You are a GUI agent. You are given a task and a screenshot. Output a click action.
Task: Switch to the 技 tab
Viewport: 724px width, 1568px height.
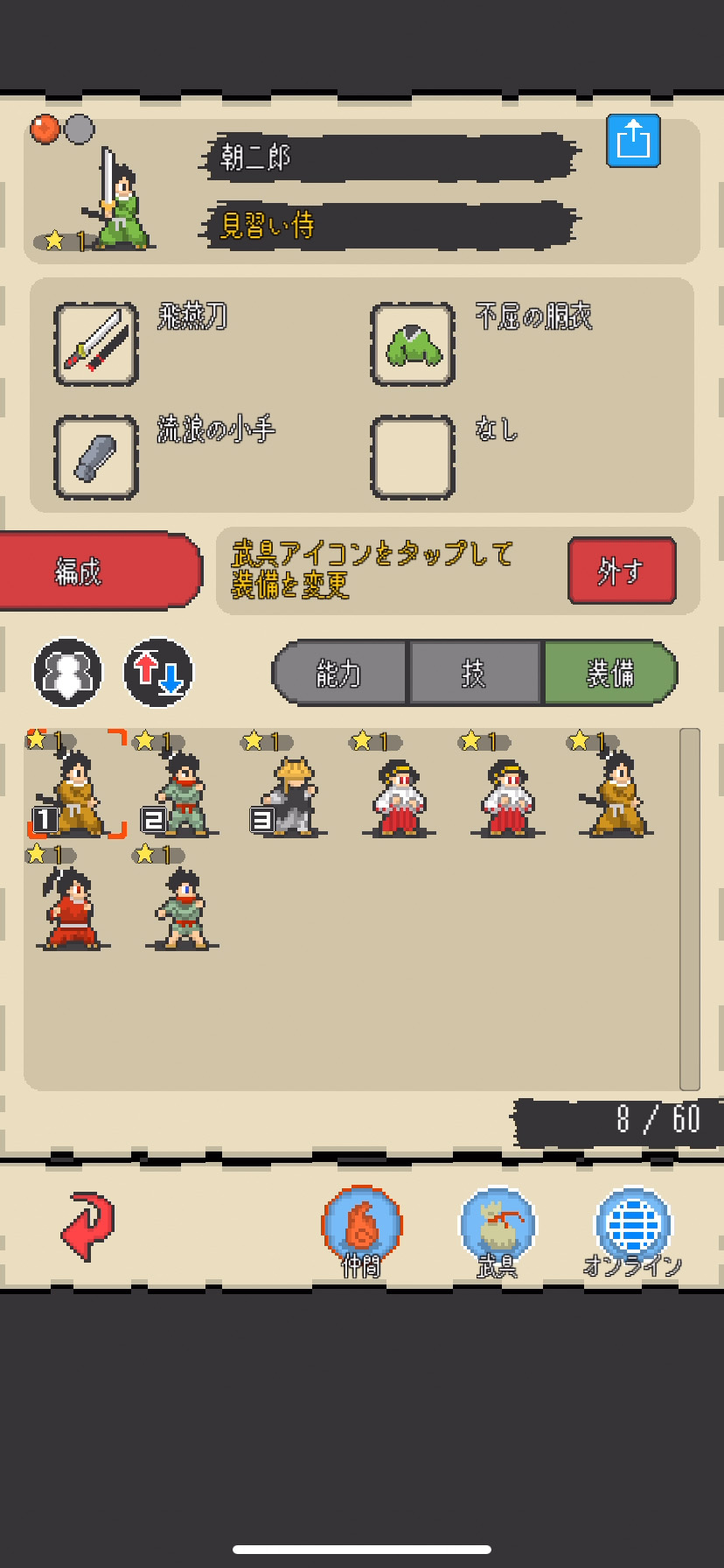coord(475,673)
